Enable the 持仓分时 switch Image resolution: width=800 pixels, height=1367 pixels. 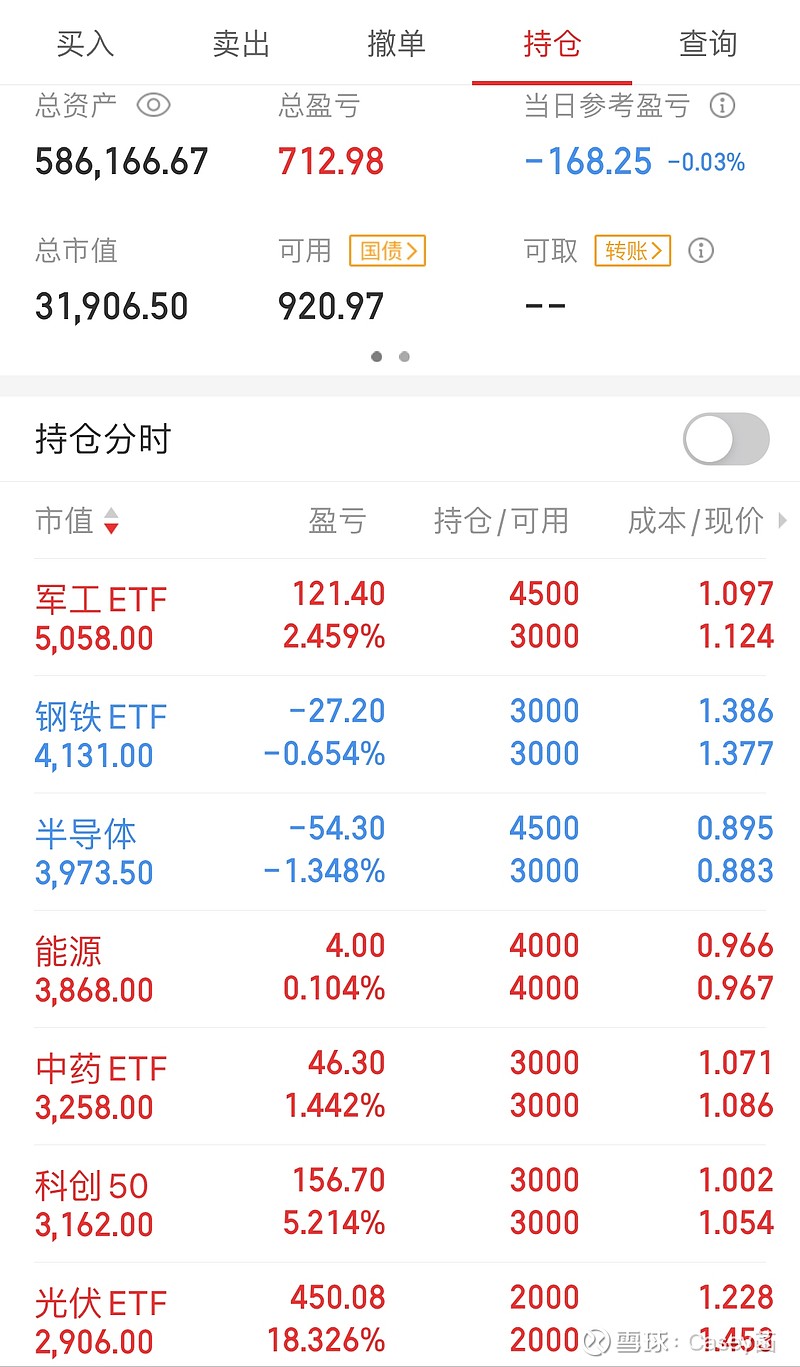(x=727, y=439)
